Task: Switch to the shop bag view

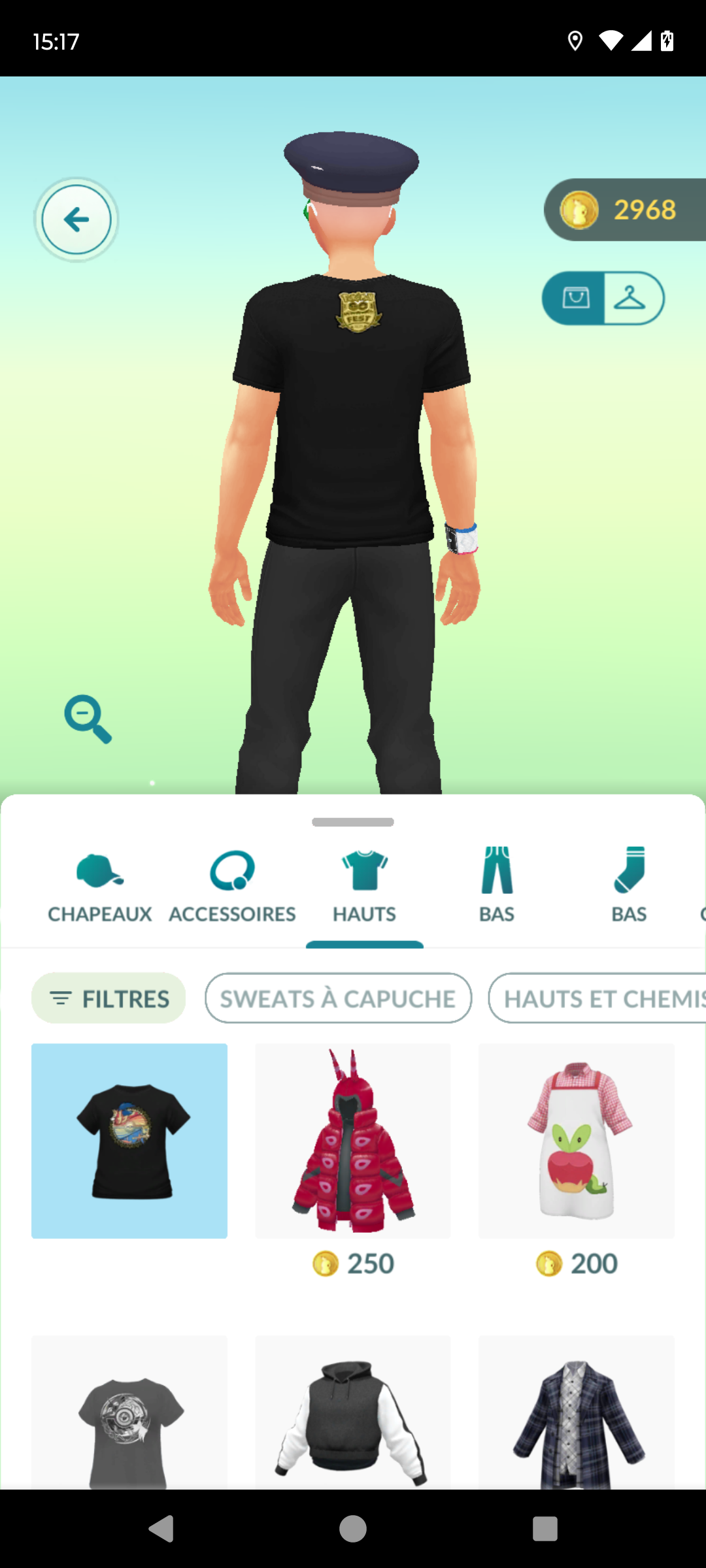Action: click(x=575, y=299)
